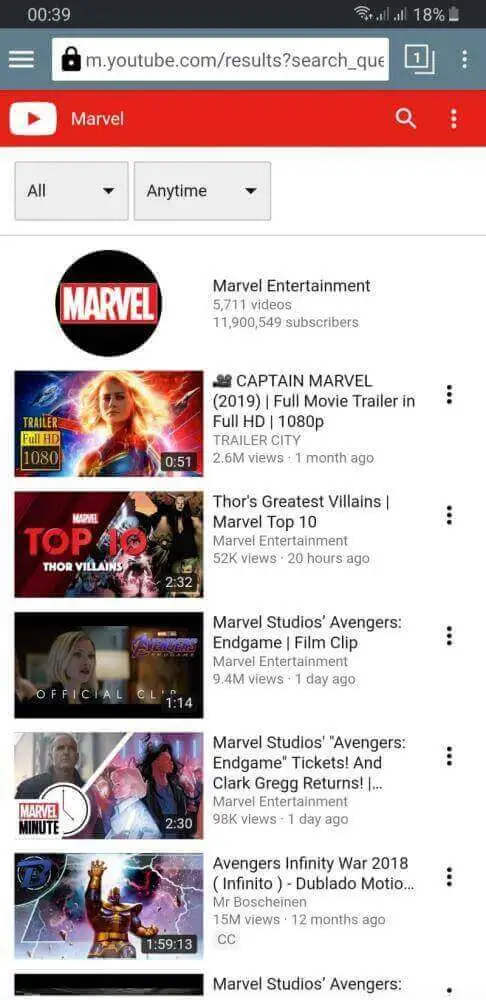The image size is (486, 1000).
Task: Tap the browser address bar
Action: point(220,59)
